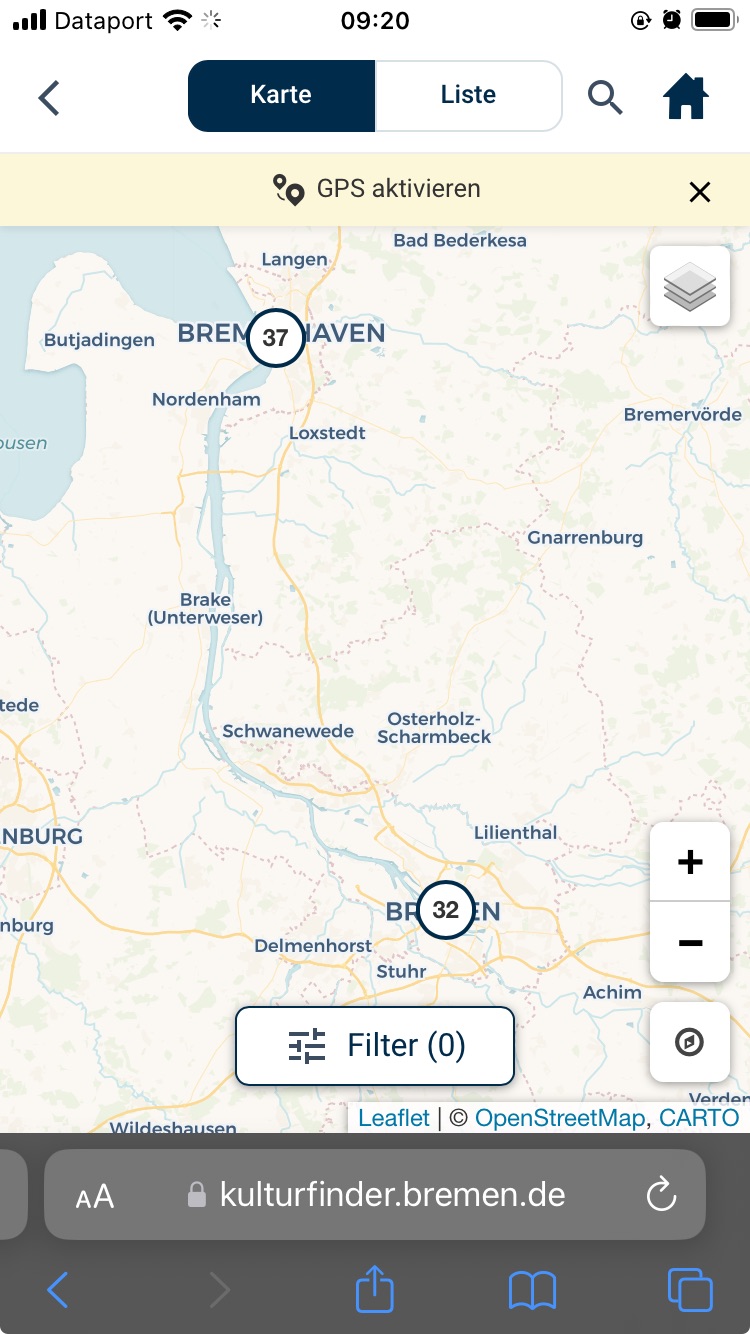This screenshot has height=1334, width=750.
Task: Zoom out of the map
Action: click(x=689, y=942)
